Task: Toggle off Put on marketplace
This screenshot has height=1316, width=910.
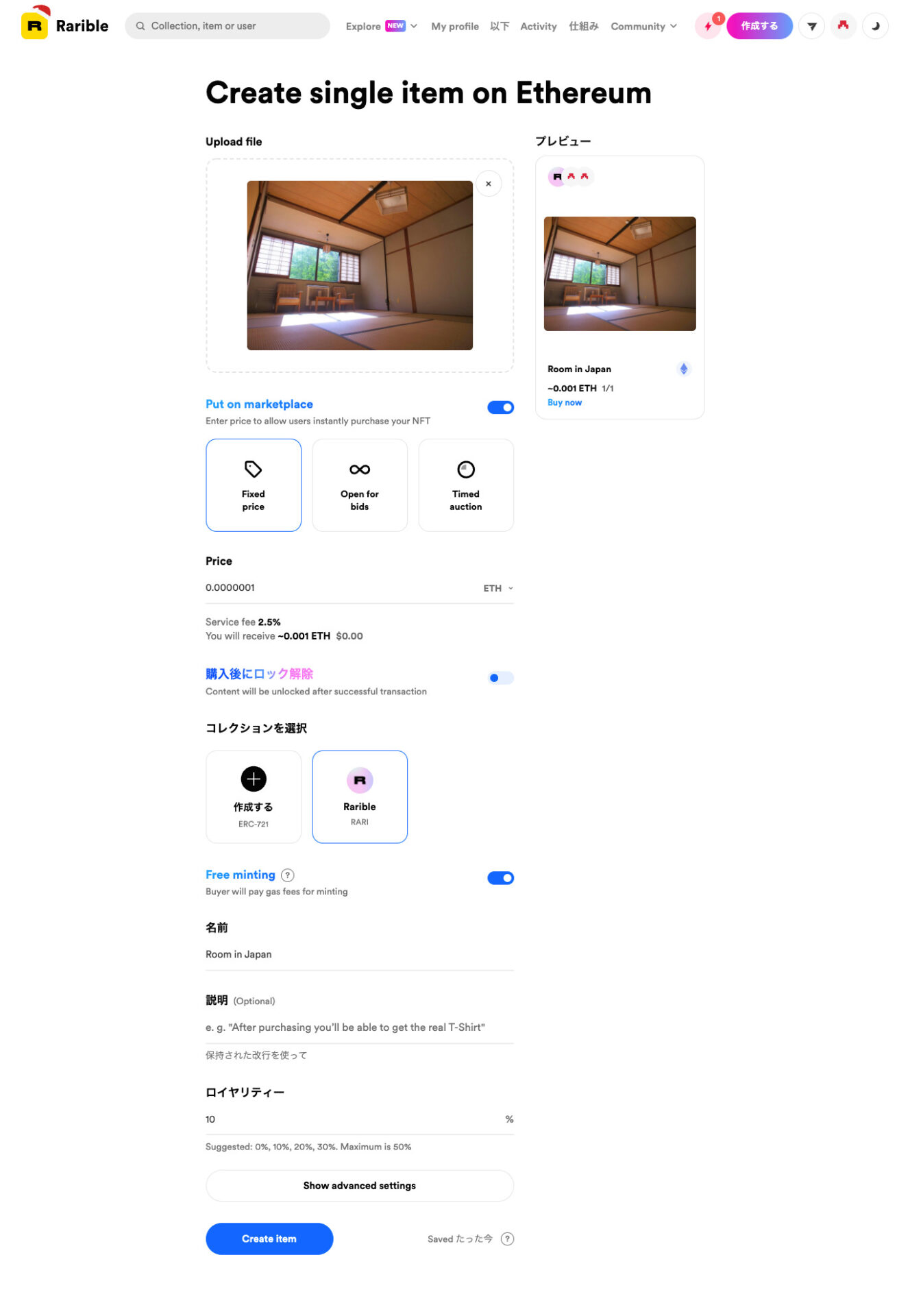Action: coord(500,407)
